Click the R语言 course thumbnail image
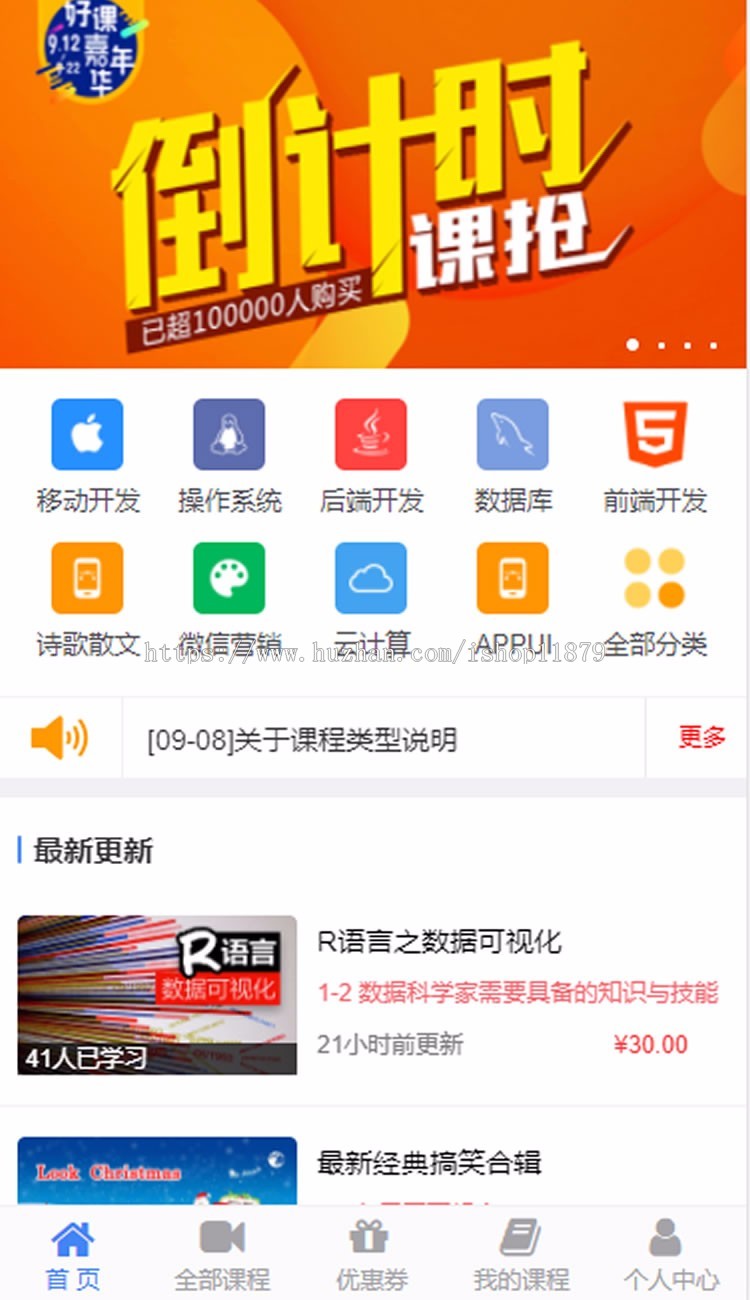 point(155,993)
